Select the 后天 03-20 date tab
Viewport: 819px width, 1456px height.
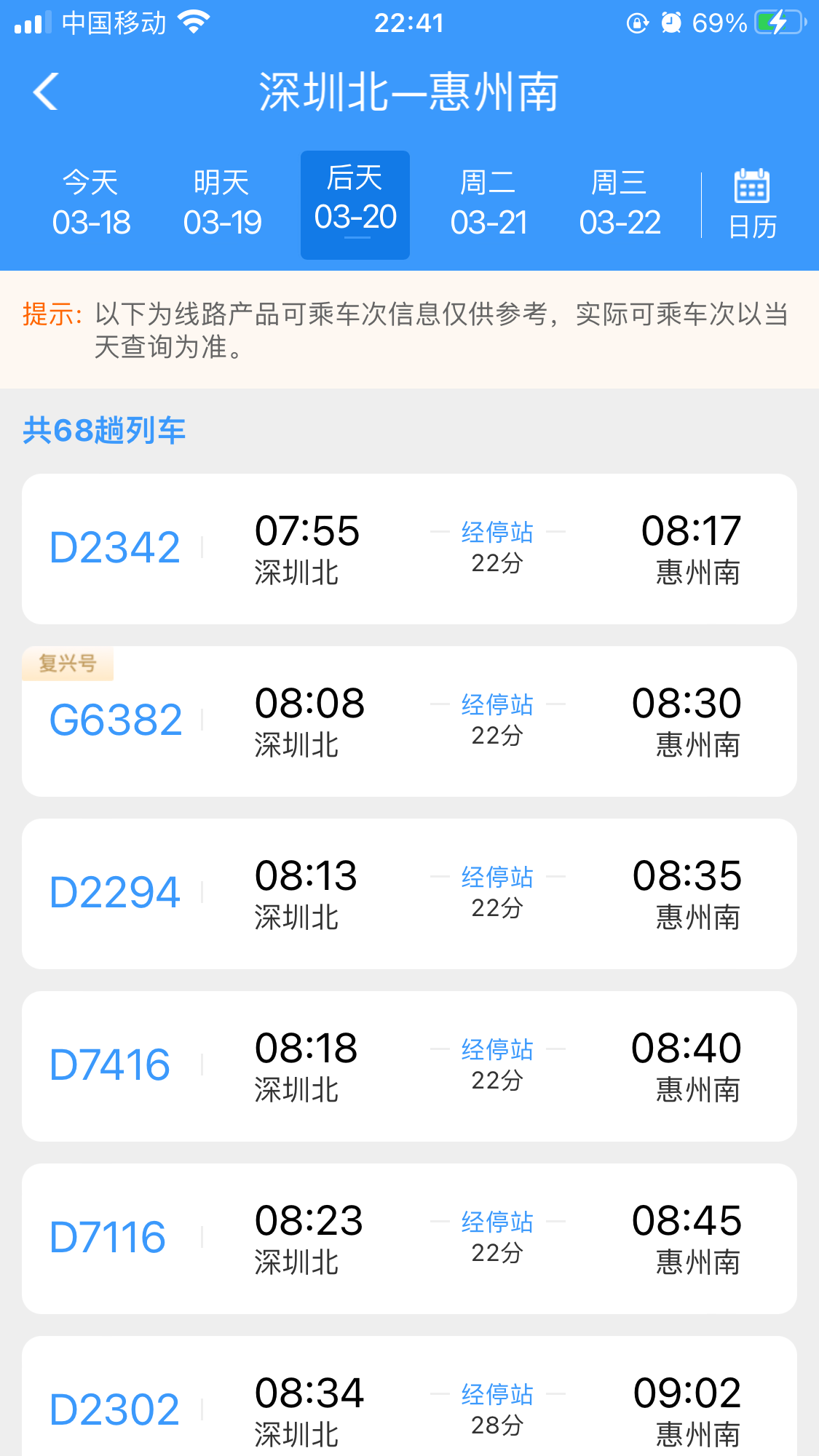pos(355,204)
